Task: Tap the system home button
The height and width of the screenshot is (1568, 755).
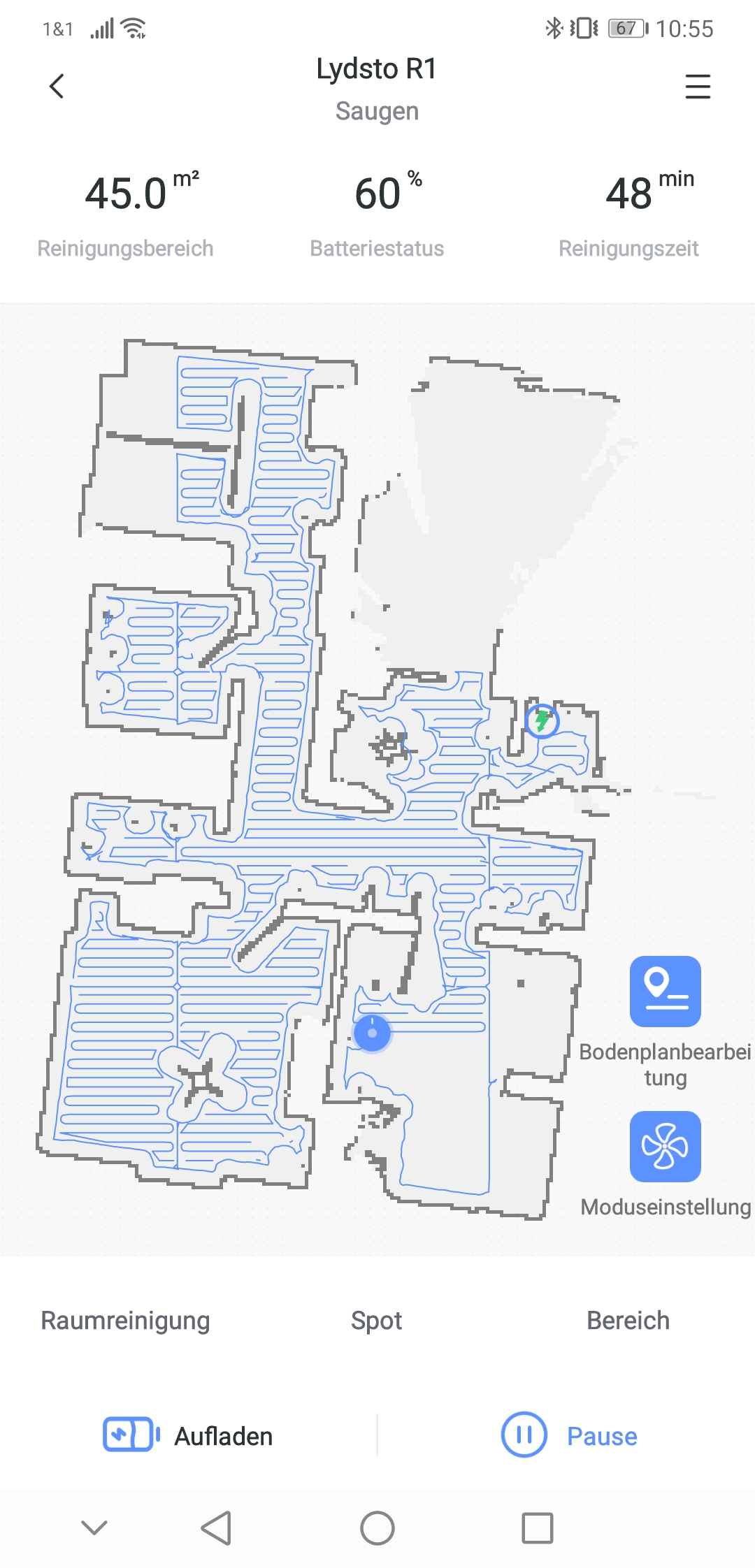Action: coord(377,1528)
